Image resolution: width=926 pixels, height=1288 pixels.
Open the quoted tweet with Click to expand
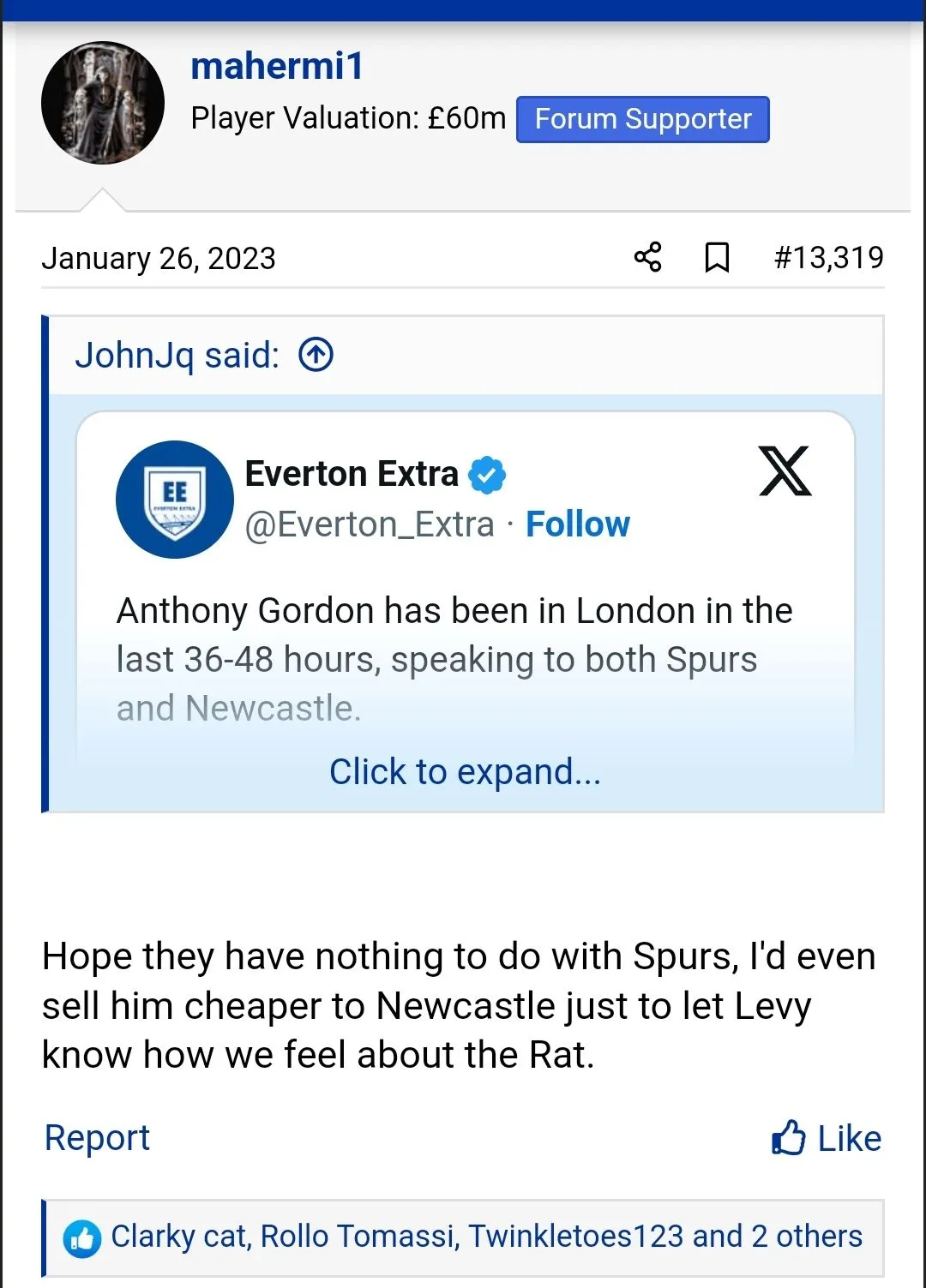[x=465, y=772]
